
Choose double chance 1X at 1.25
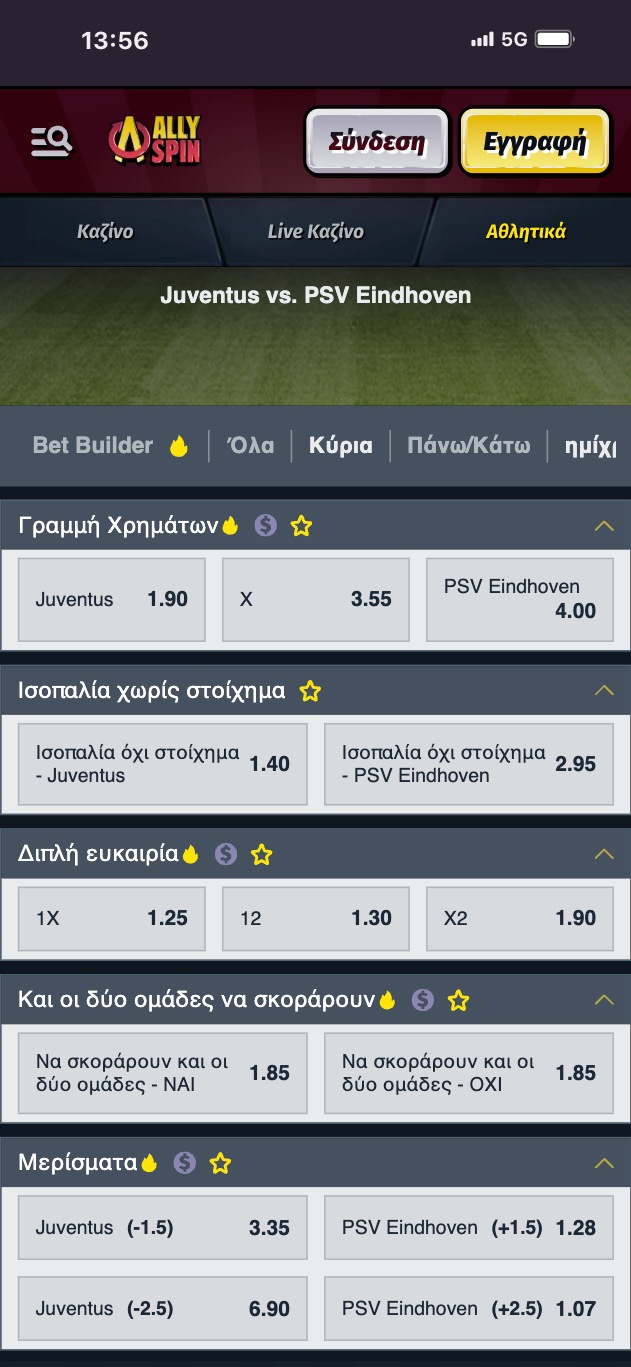pos(111,918)
